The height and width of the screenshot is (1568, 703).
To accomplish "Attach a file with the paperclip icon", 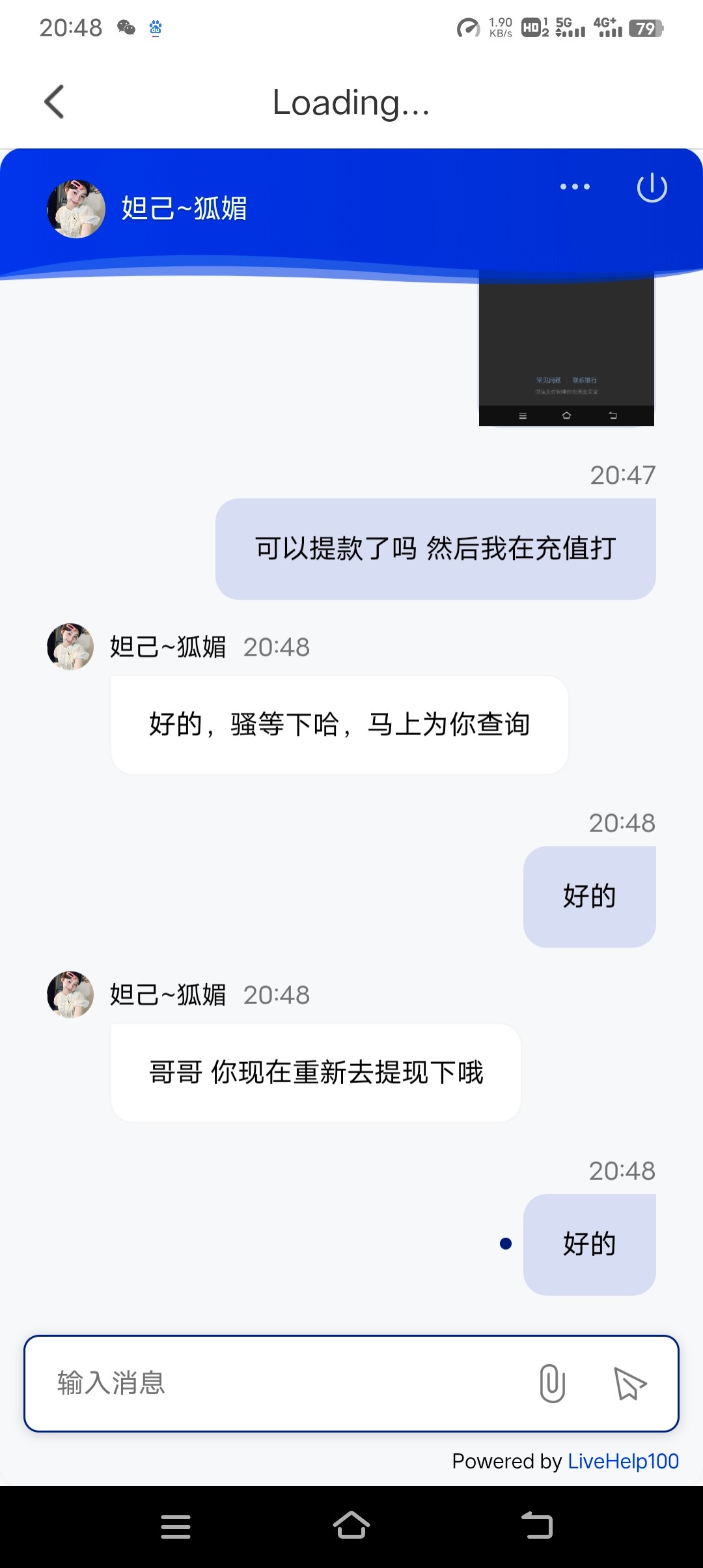I will 552,1383.
